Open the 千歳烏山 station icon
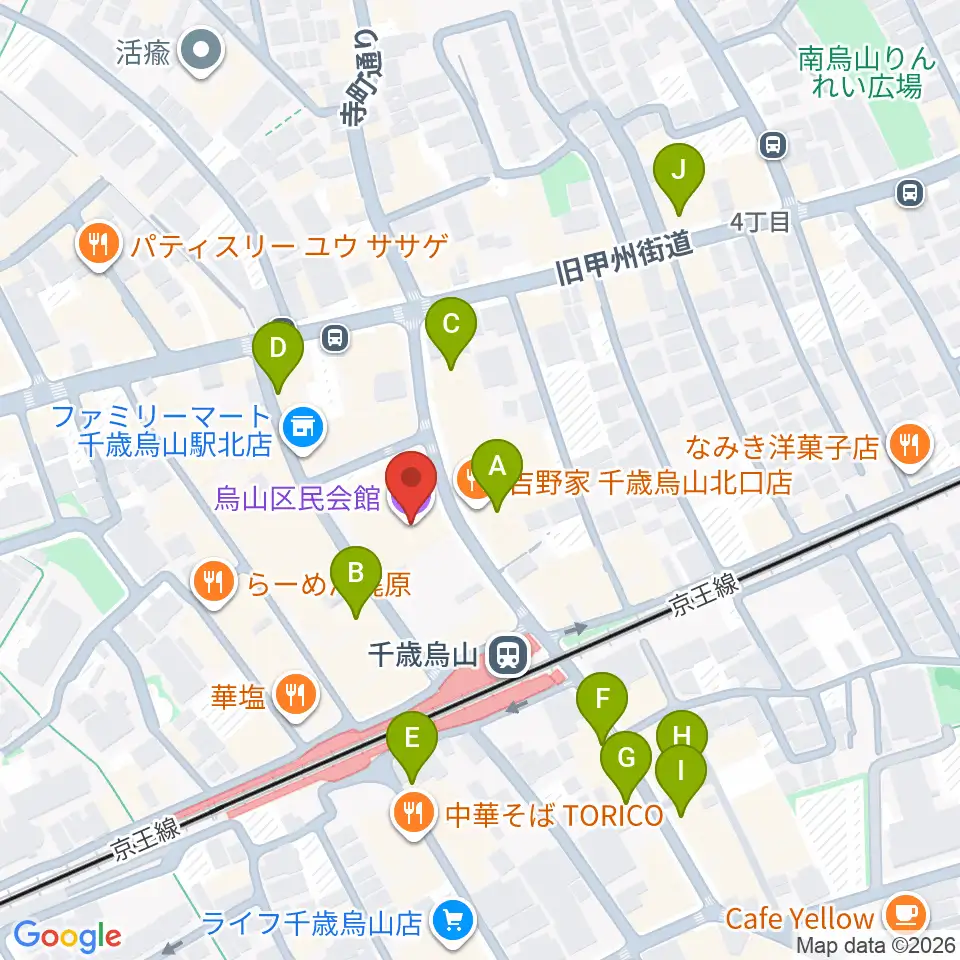 508,657
